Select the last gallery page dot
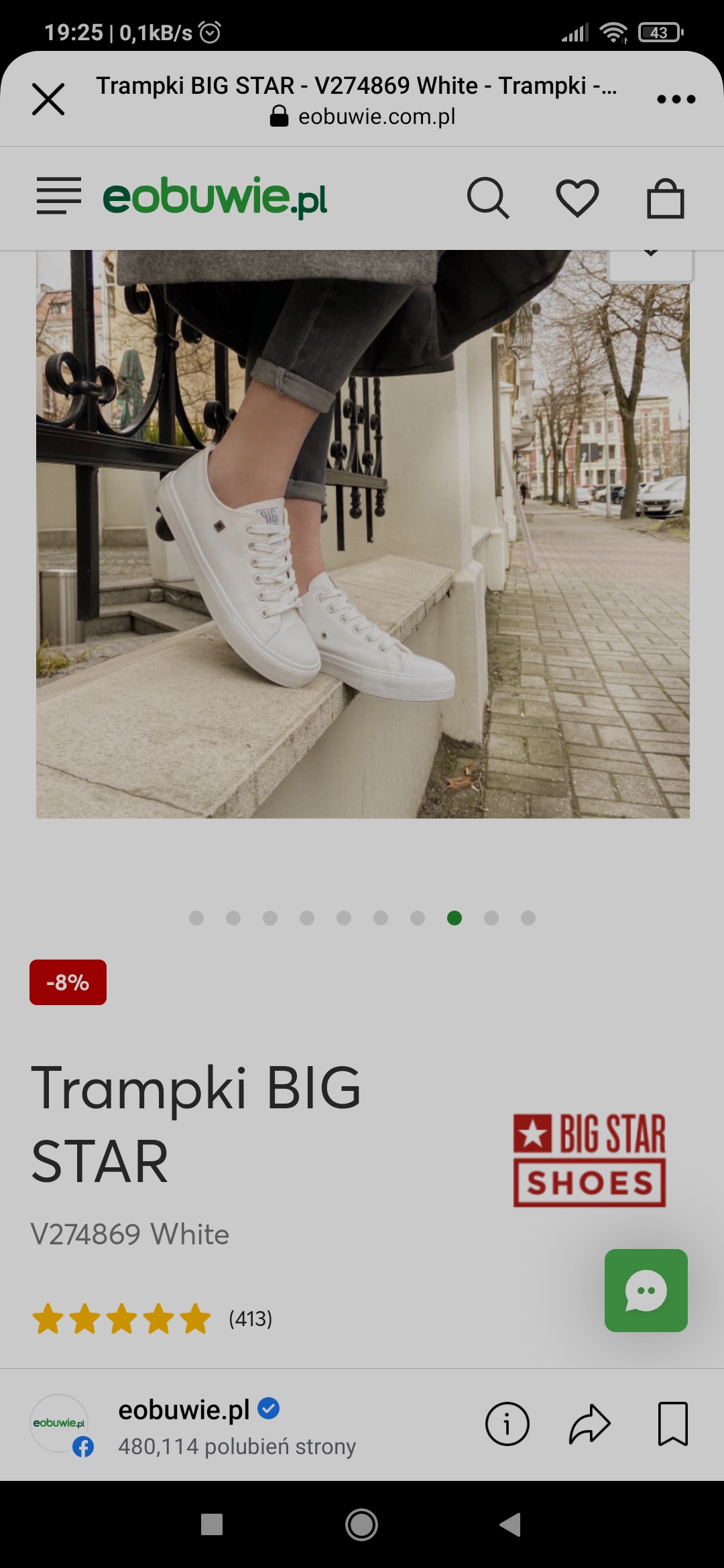The height and width of the screenshot is (1568, 724). [x=528, y=918]
